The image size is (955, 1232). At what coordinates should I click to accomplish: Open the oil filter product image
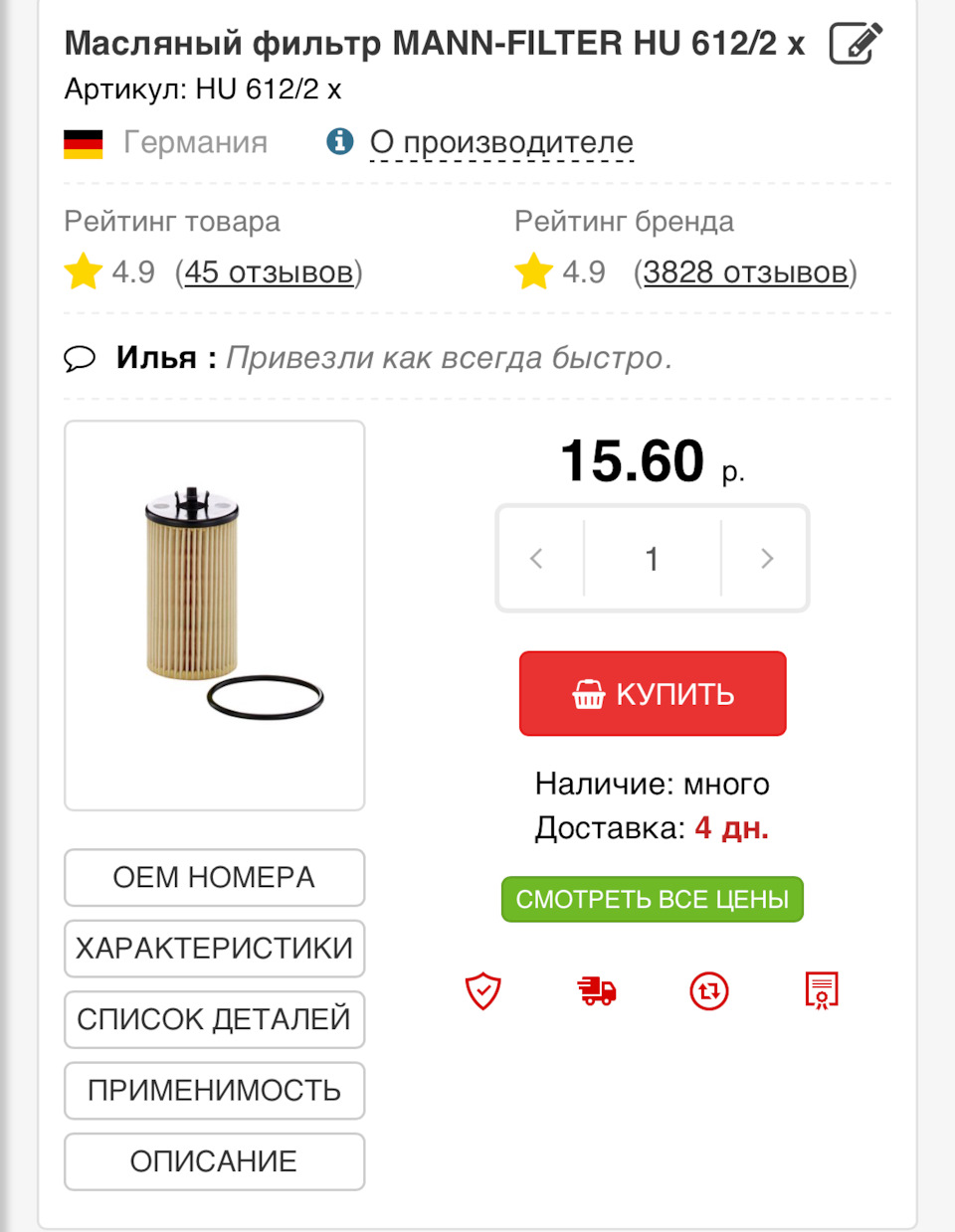point(215,615)
